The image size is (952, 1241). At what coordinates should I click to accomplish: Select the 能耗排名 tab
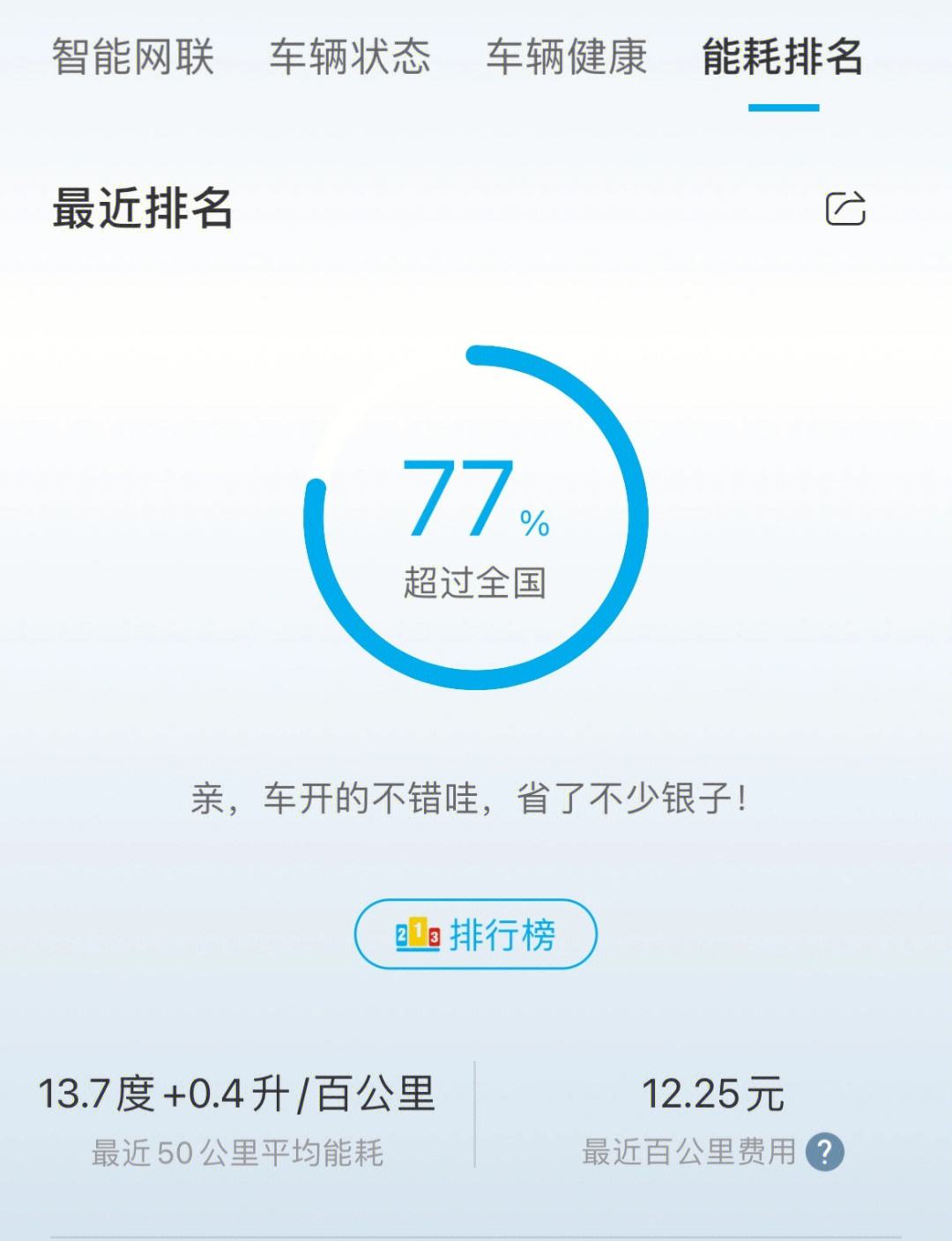[783, 57]
